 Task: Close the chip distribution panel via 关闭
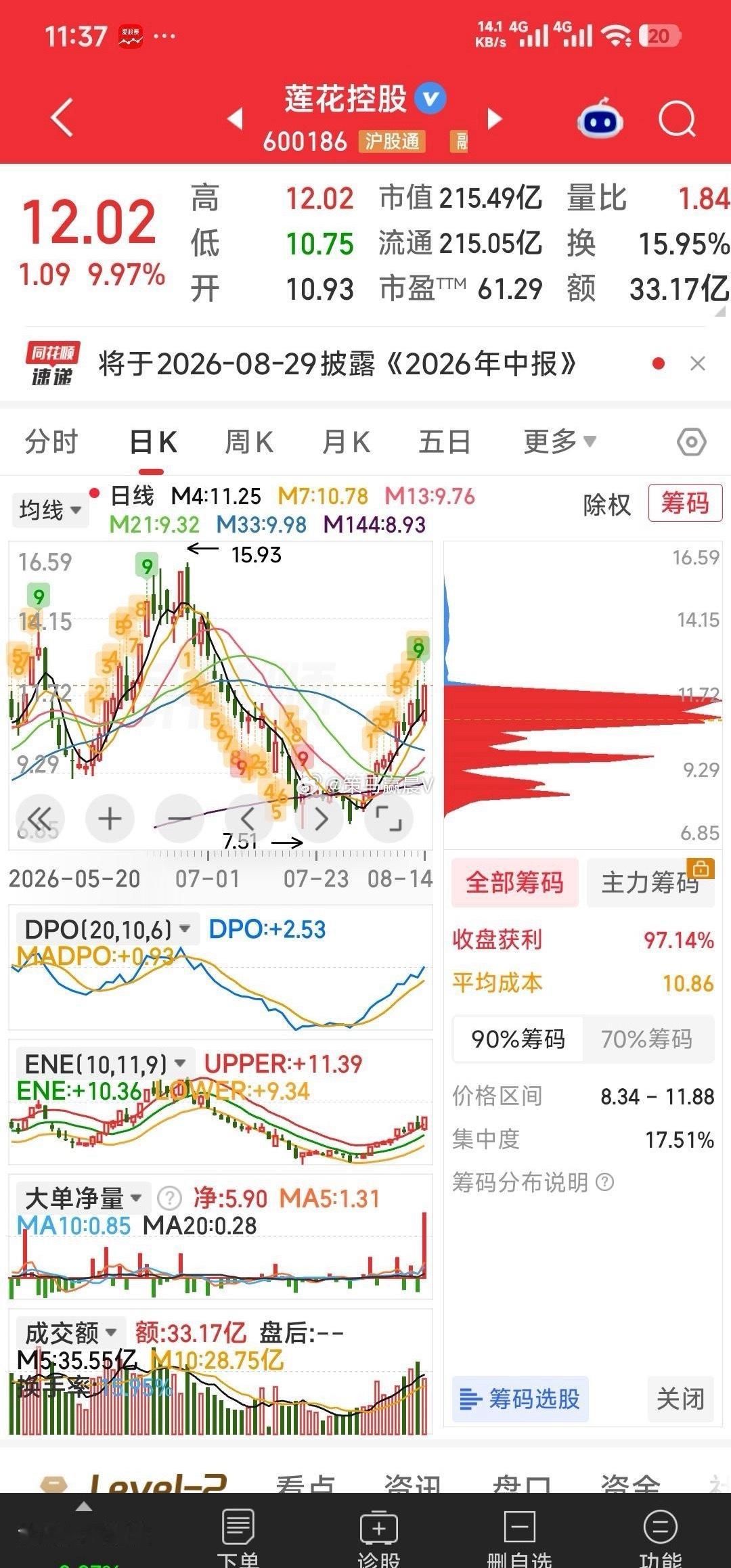680,1399
